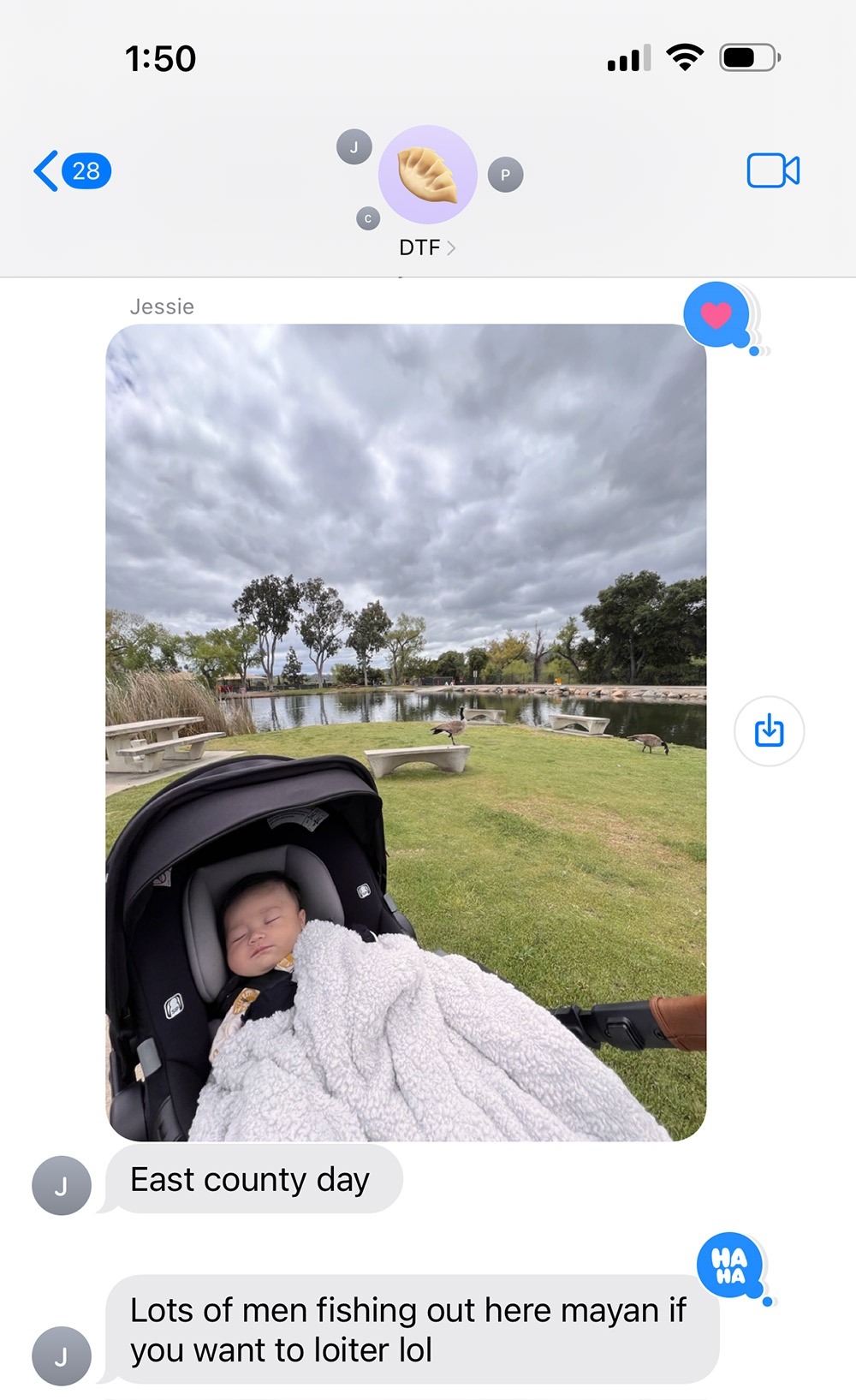856x1400 pixels.
Task: Go back to the messages list
Action: pos(72,171)
